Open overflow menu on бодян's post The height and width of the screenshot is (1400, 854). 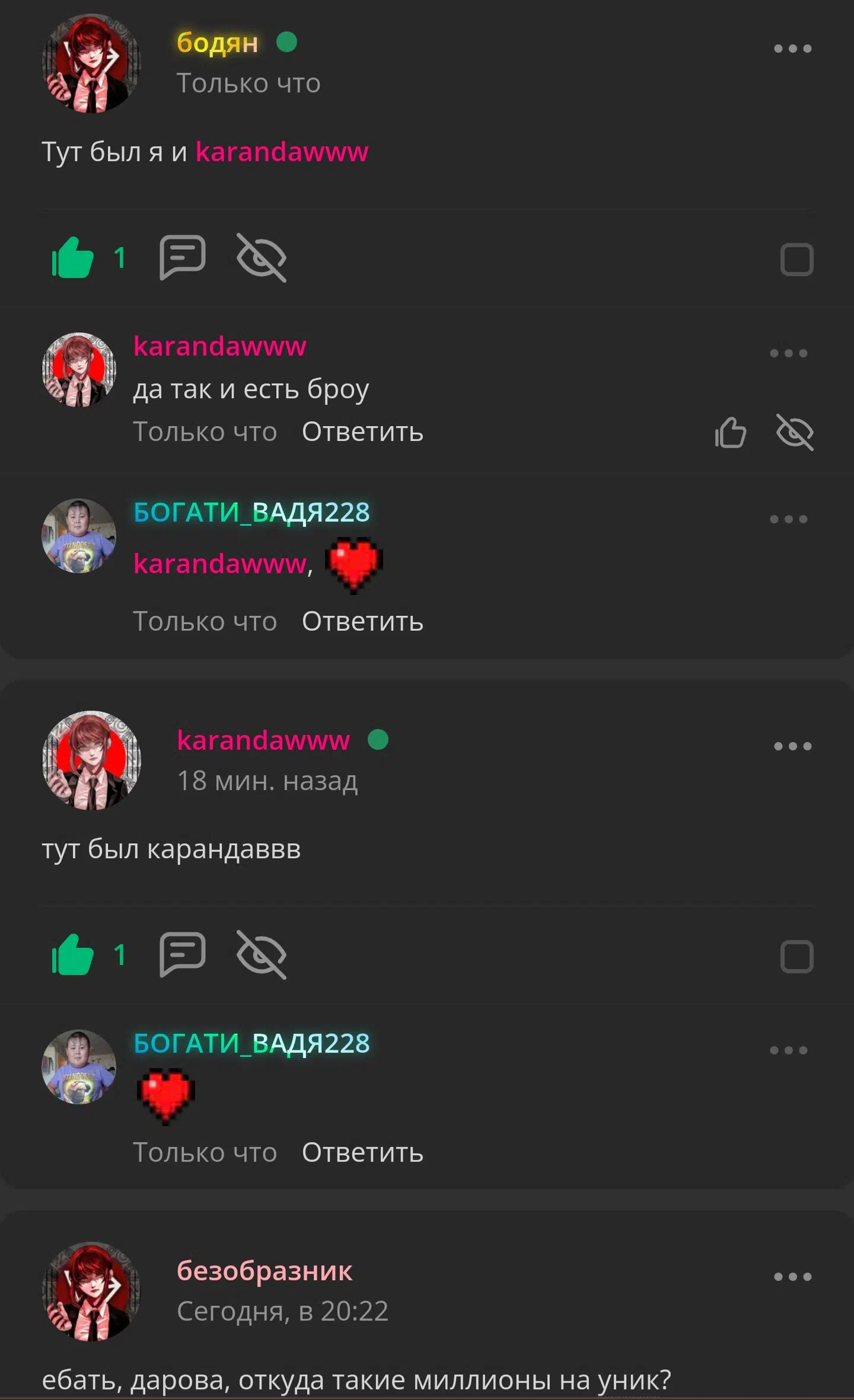tap(792, 49)
